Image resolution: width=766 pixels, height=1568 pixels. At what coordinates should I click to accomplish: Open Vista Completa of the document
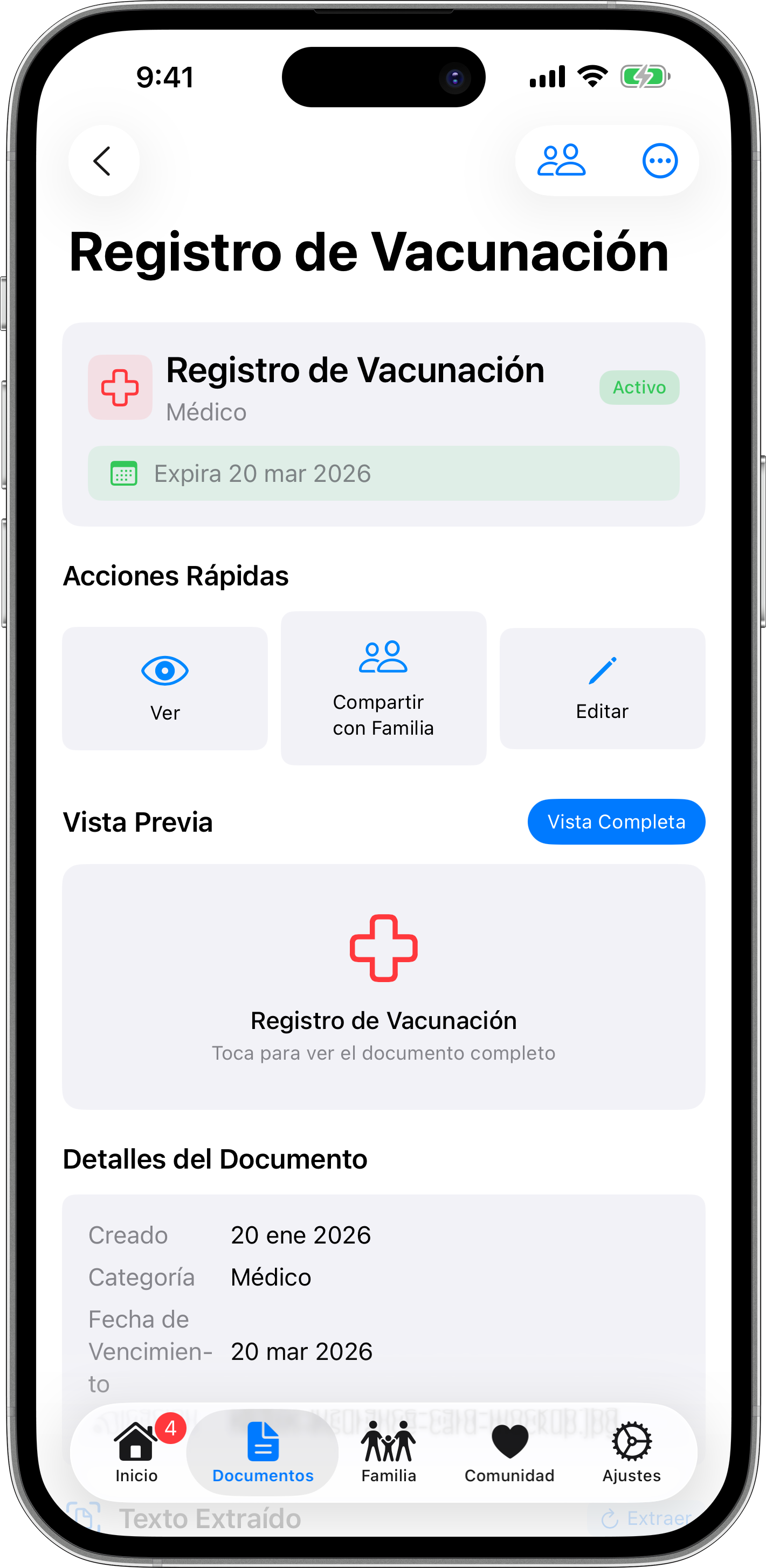point(616,822)
